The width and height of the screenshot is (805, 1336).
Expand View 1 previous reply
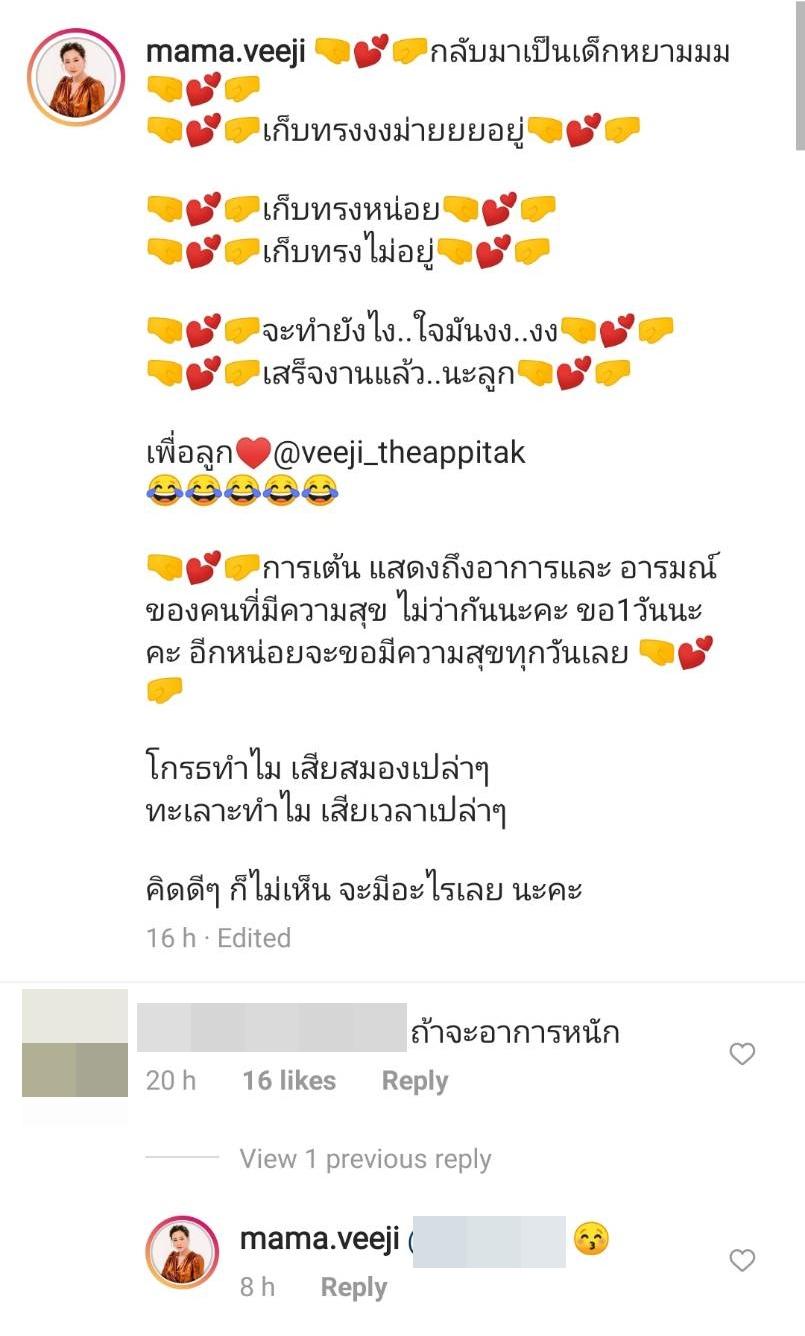(x=365, y=1159)
